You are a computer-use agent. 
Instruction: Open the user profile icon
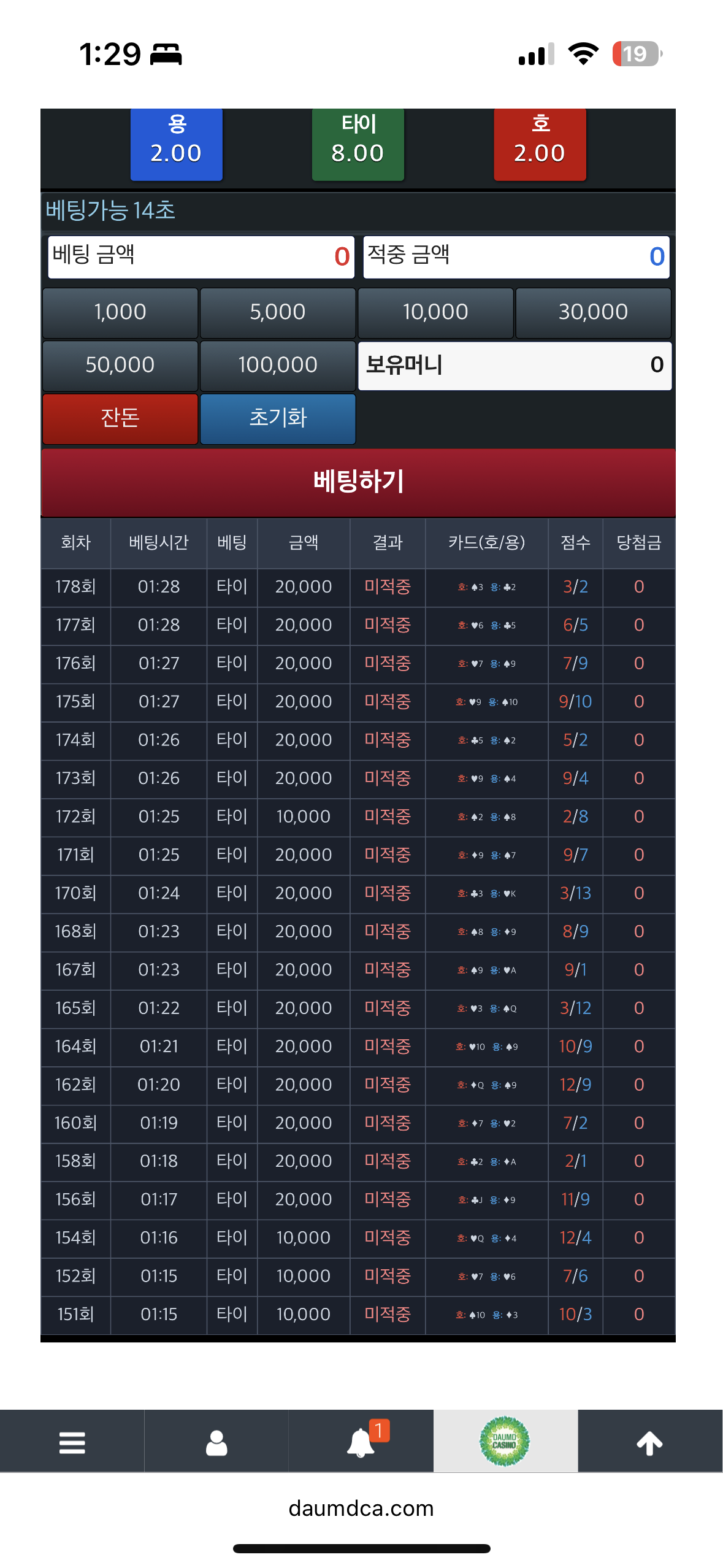[216, 1442]
